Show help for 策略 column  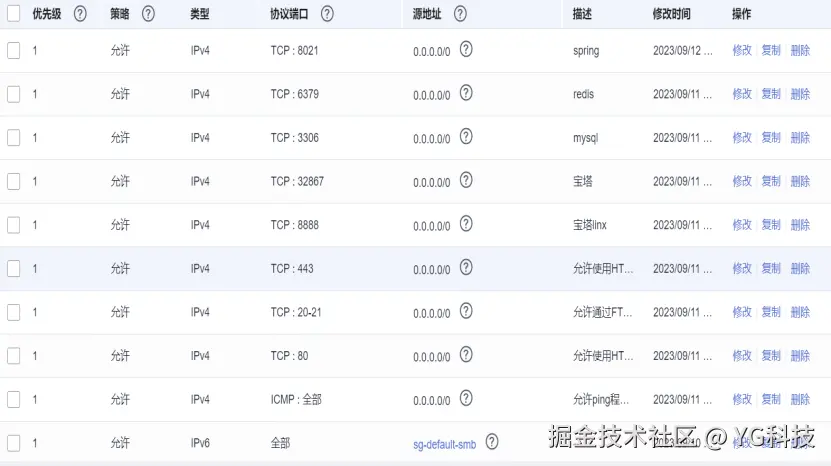(x=148, y=14)
